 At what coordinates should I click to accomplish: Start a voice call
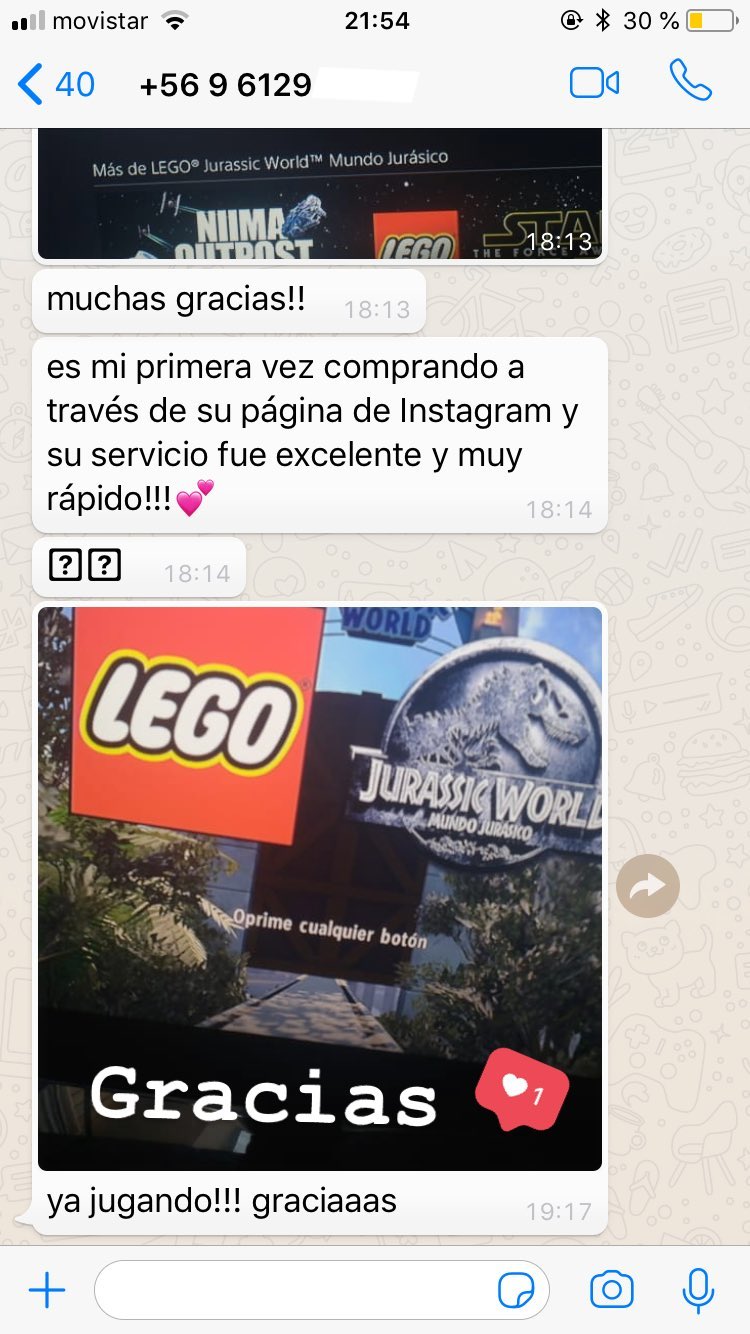point(691,81)
